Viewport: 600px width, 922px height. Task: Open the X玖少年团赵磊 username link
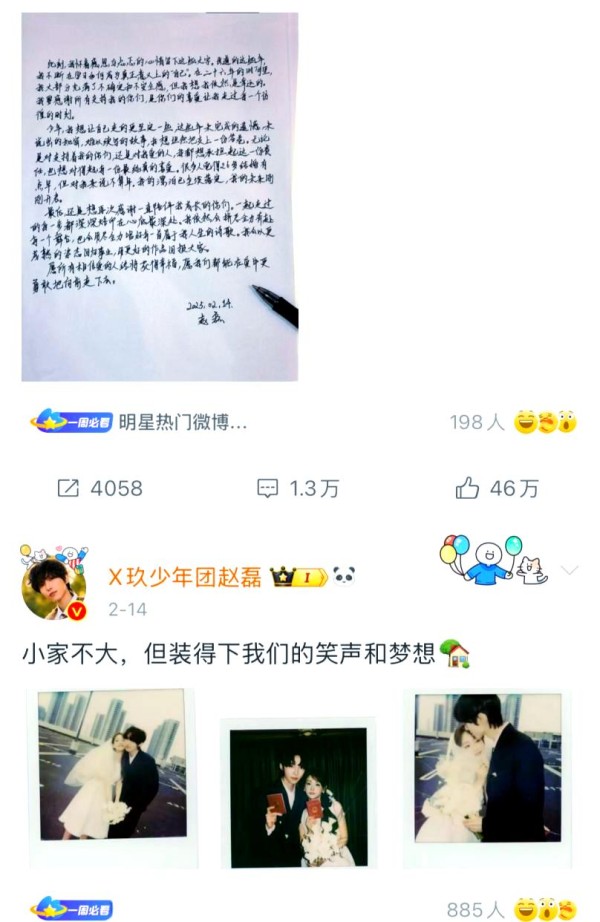pyautogui.click(x=185, y=576)
